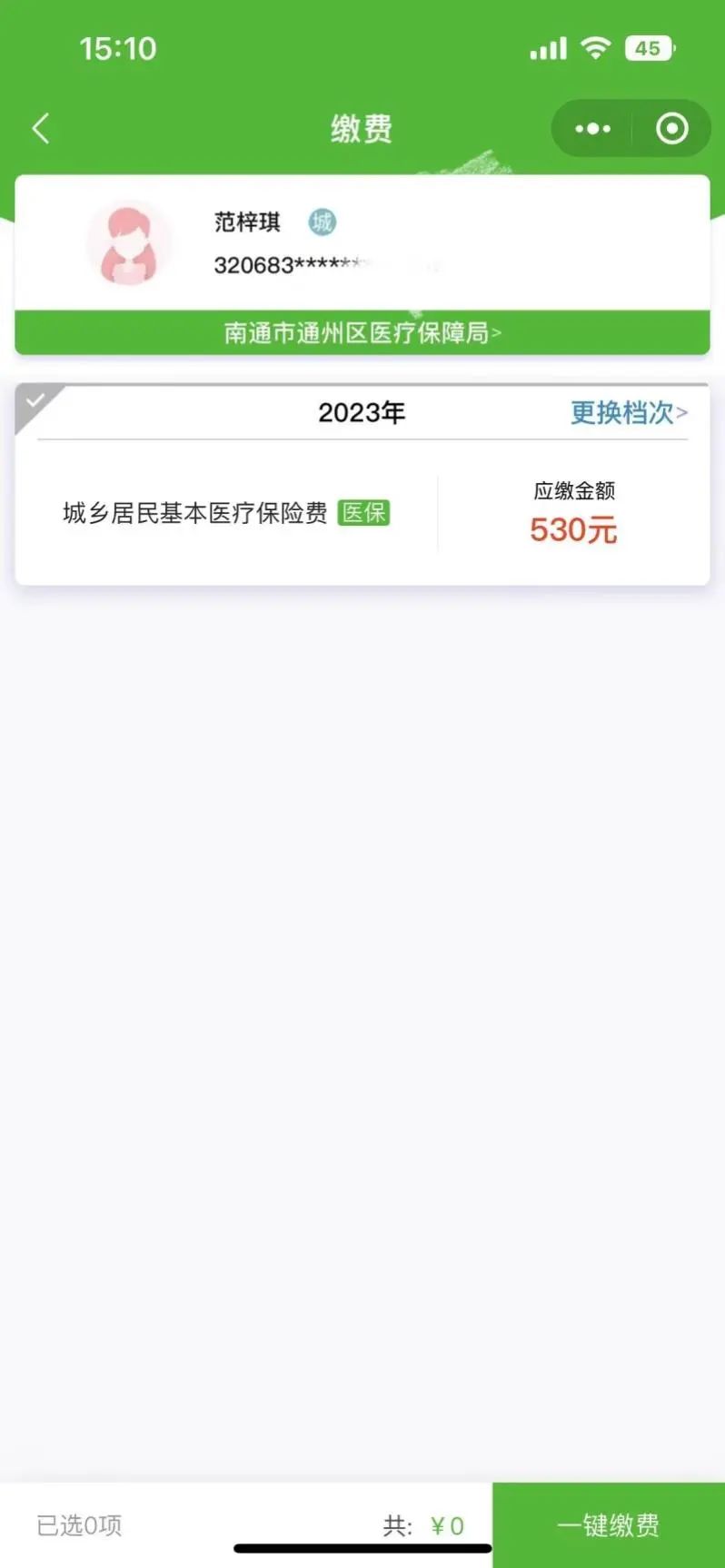Go back using the top-left arrow
The height and width of the screenshot is (1568, 725).
[41, 128]
